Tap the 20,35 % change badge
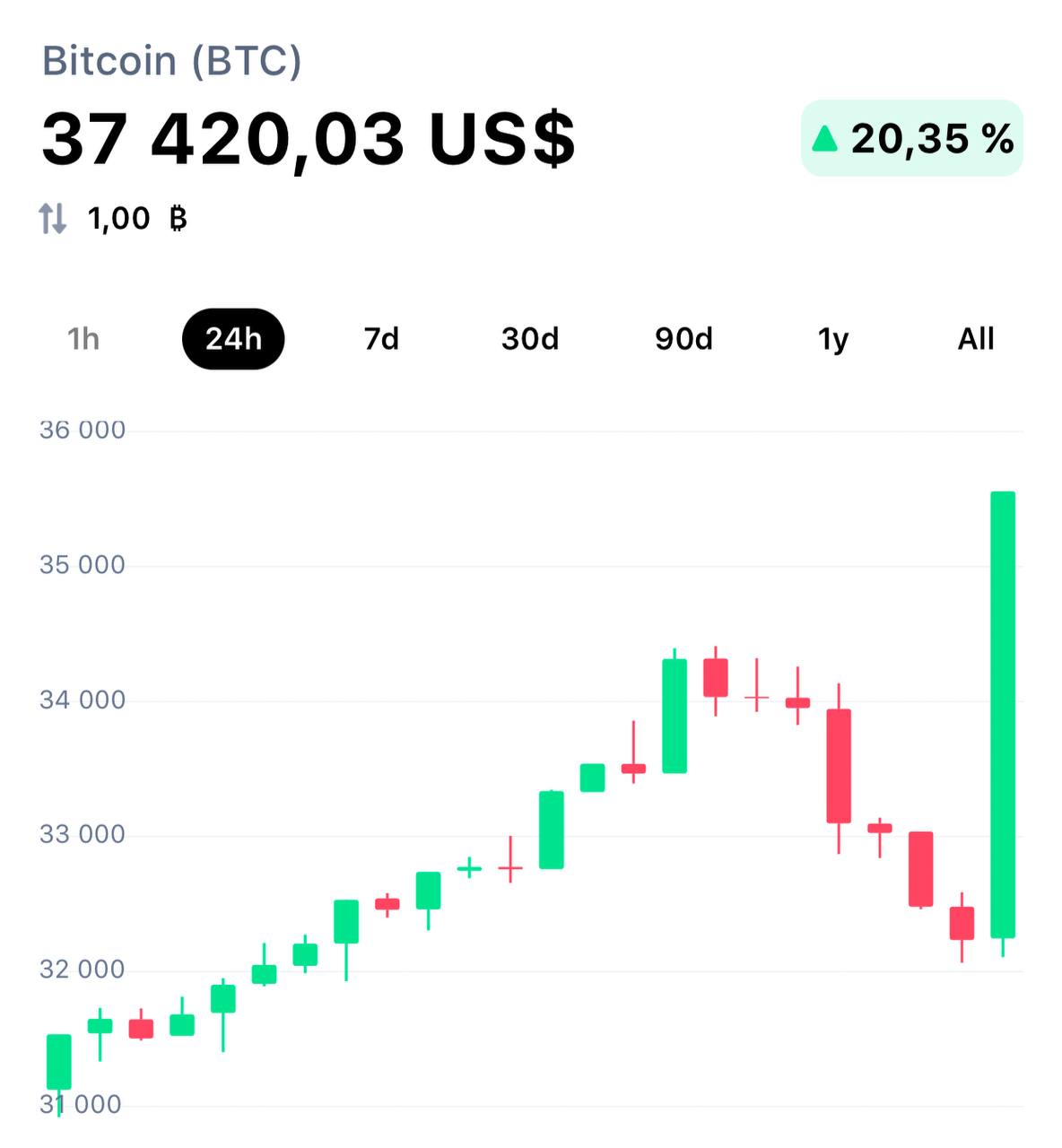 coord(912,138)
